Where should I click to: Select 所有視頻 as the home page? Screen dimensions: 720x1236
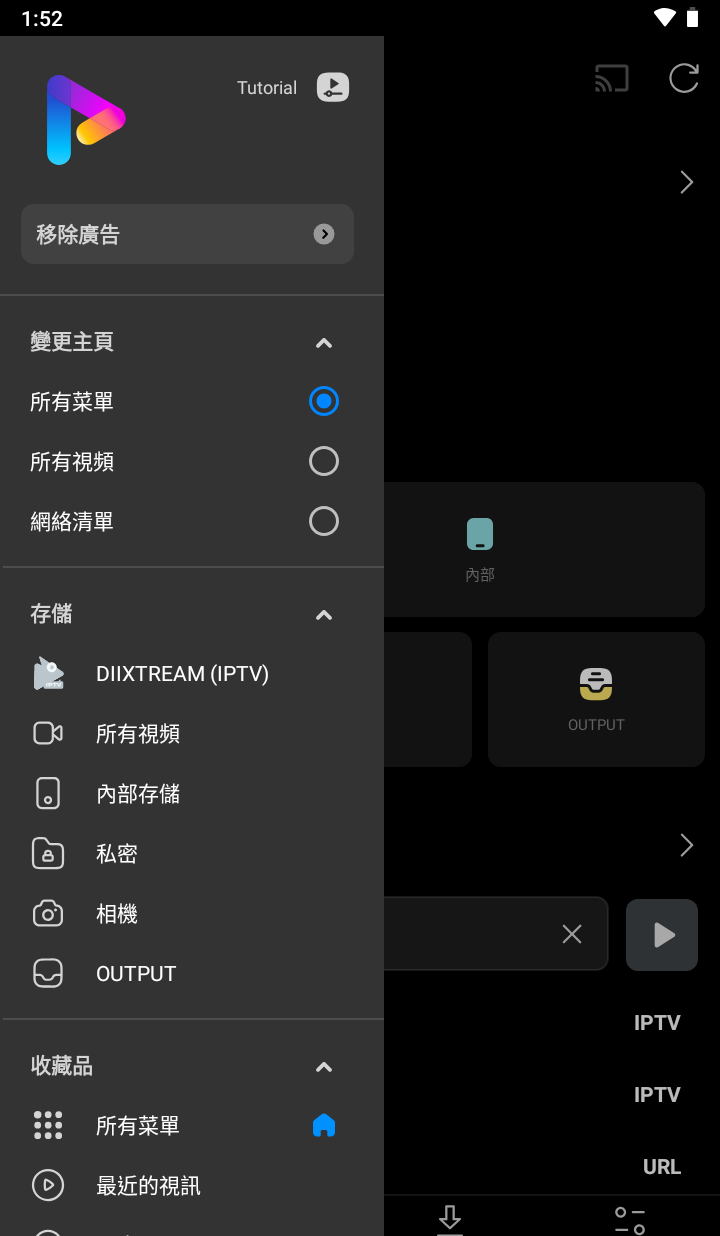pyautogui.click(x=323, y=462)
